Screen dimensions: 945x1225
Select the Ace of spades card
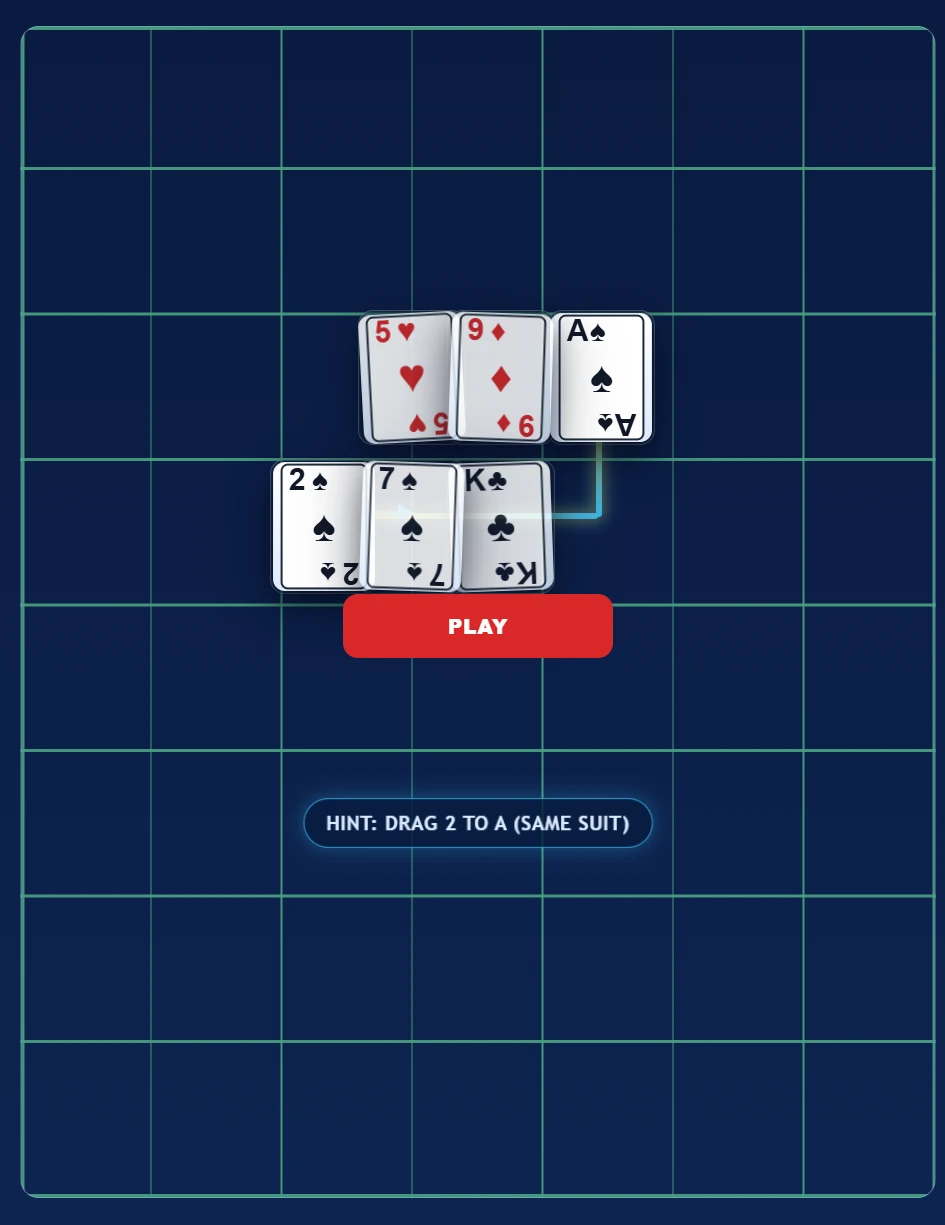pyautogui.click(x=601, y=377)
